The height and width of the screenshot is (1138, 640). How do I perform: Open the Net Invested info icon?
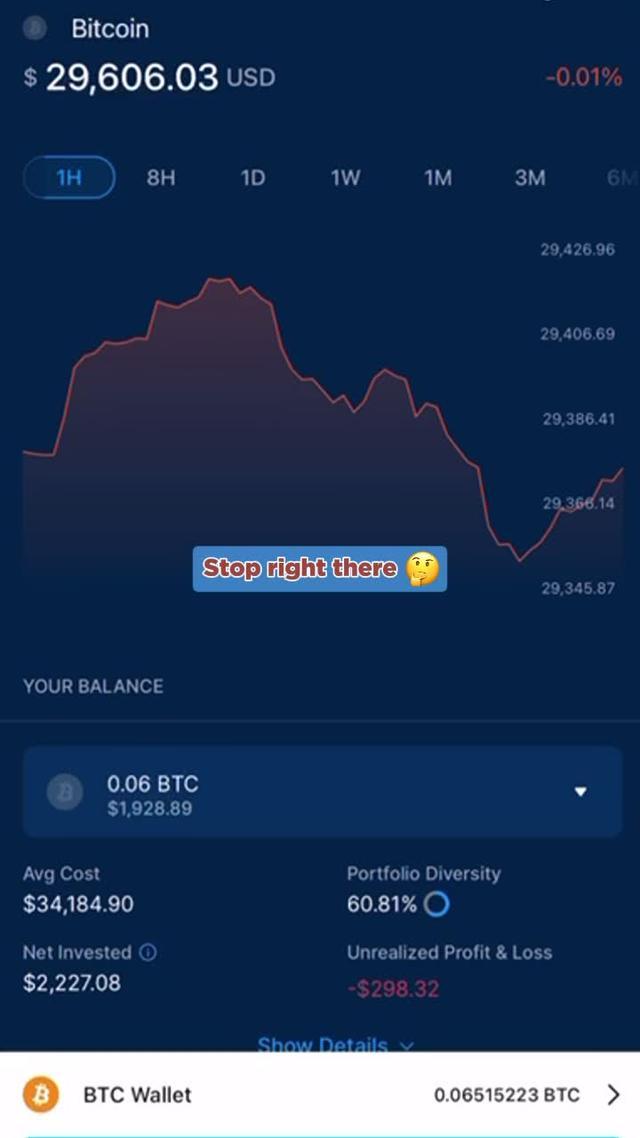148,953
